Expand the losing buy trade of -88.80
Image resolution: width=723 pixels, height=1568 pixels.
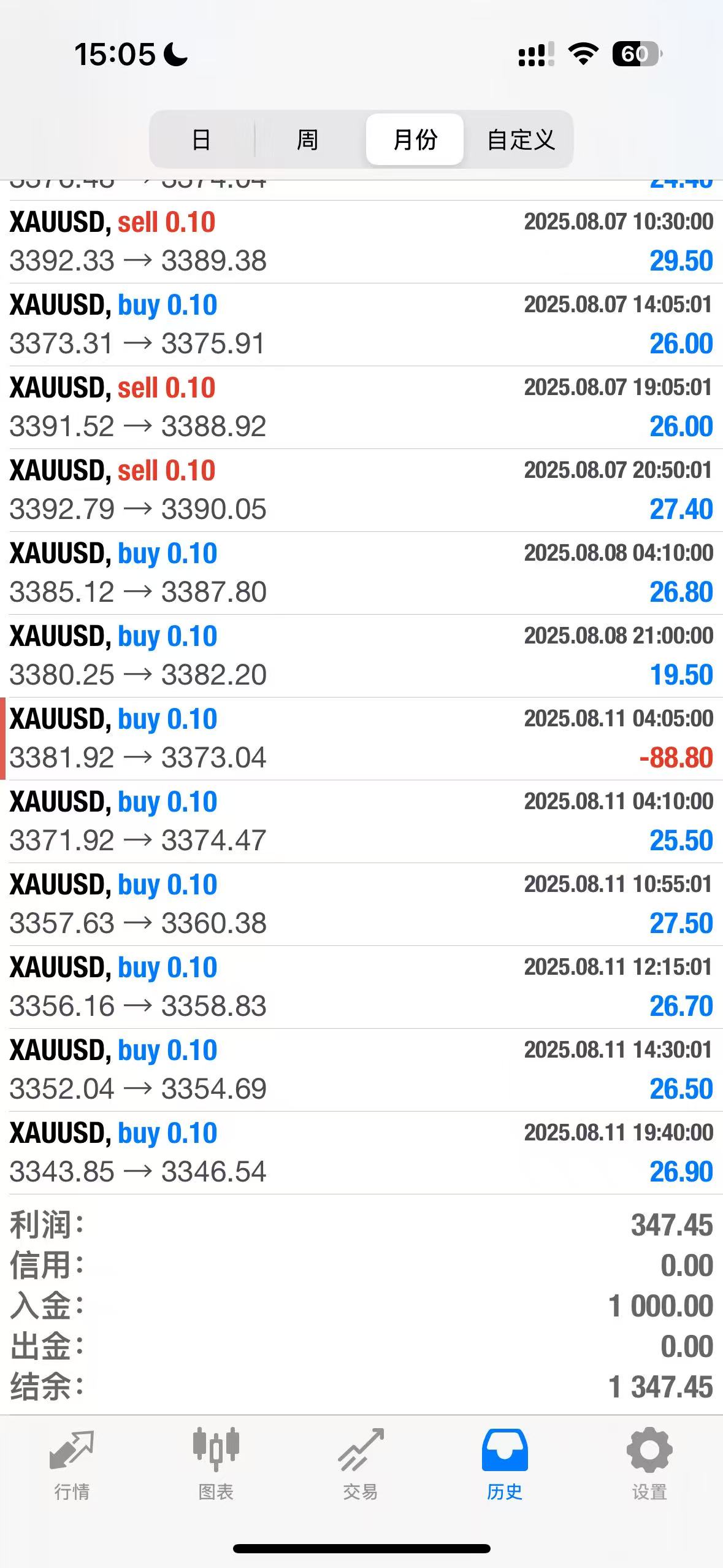pyautogui.click(x=361, y=739)
